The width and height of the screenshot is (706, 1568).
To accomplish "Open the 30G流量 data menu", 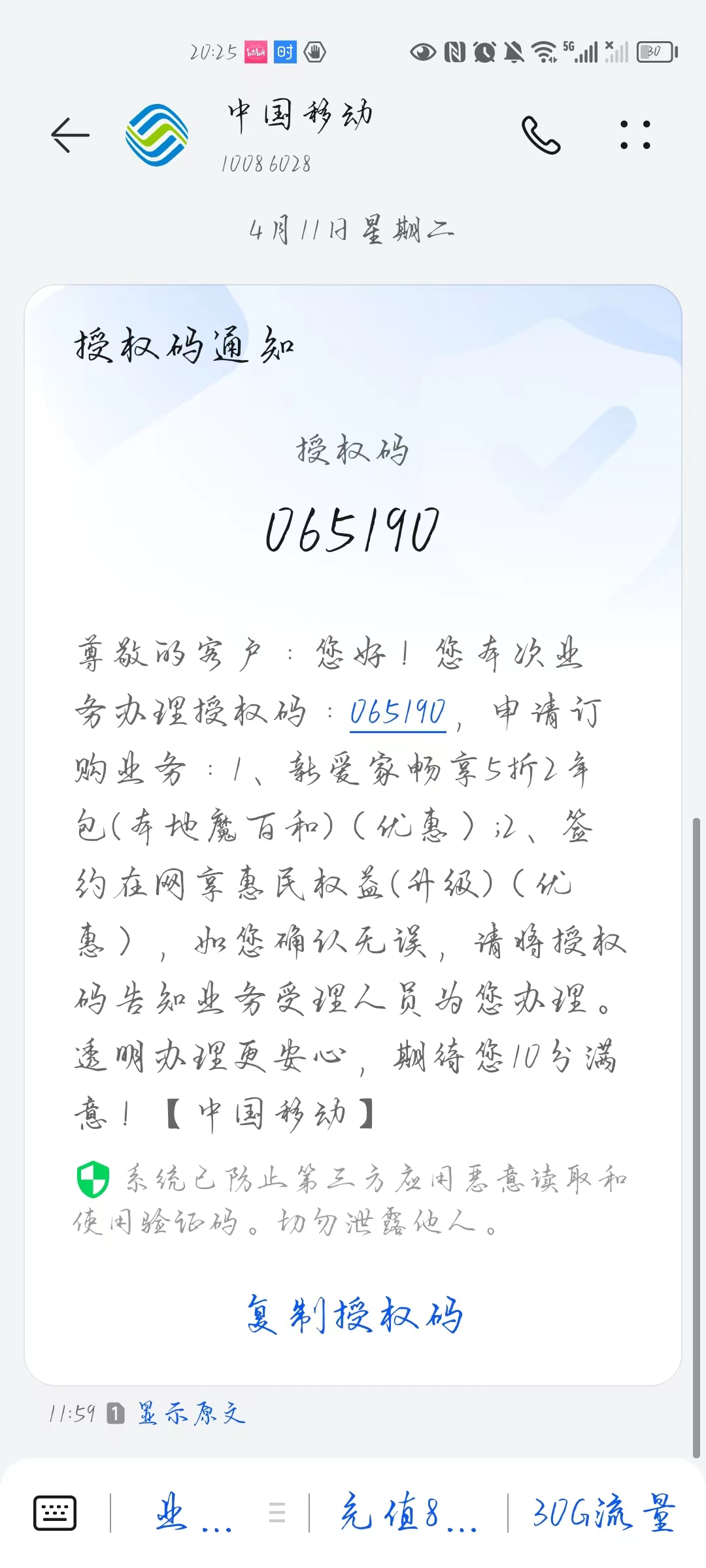I will click(x=603, y=1512).
